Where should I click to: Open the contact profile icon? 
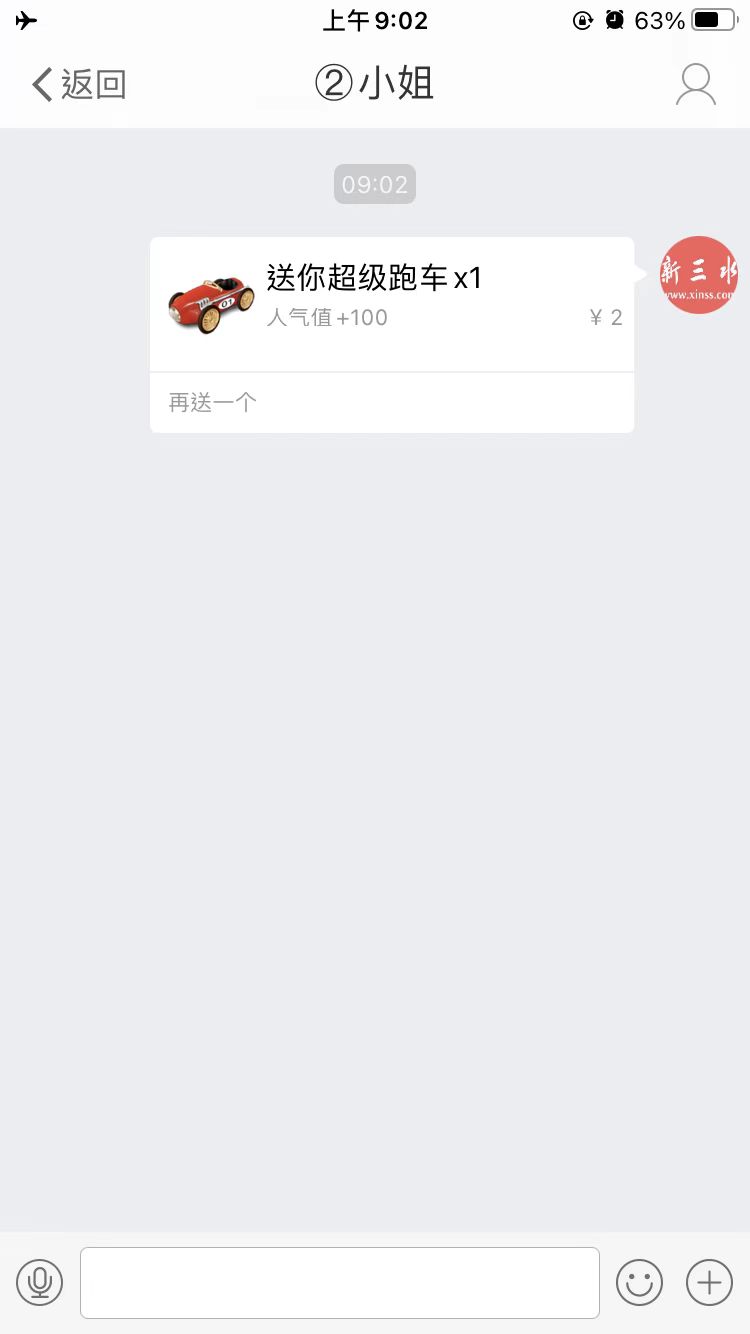pos(695,85)
